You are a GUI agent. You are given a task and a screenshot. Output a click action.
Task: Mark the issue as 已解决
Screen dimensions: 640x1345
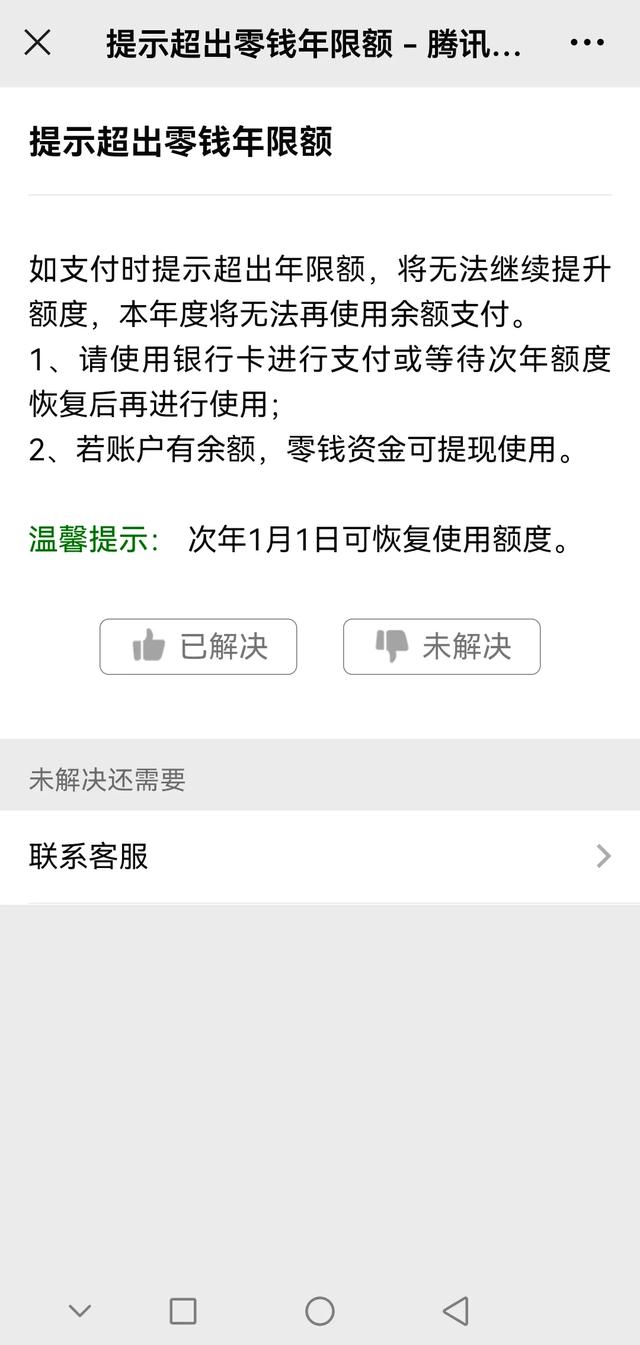coord(198,646)
